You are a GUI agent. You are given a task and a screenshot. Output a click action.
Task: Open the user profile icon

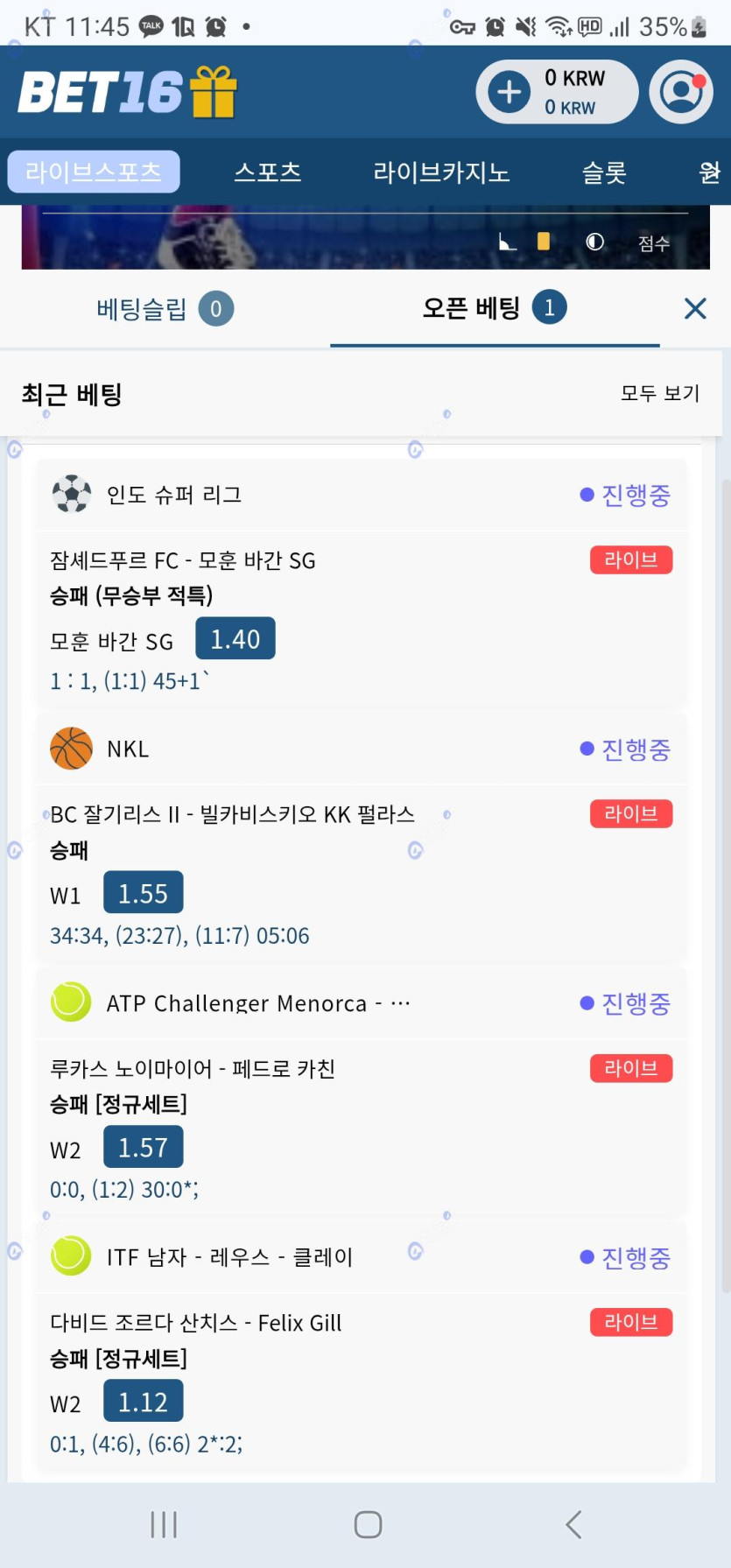(681, 92)
